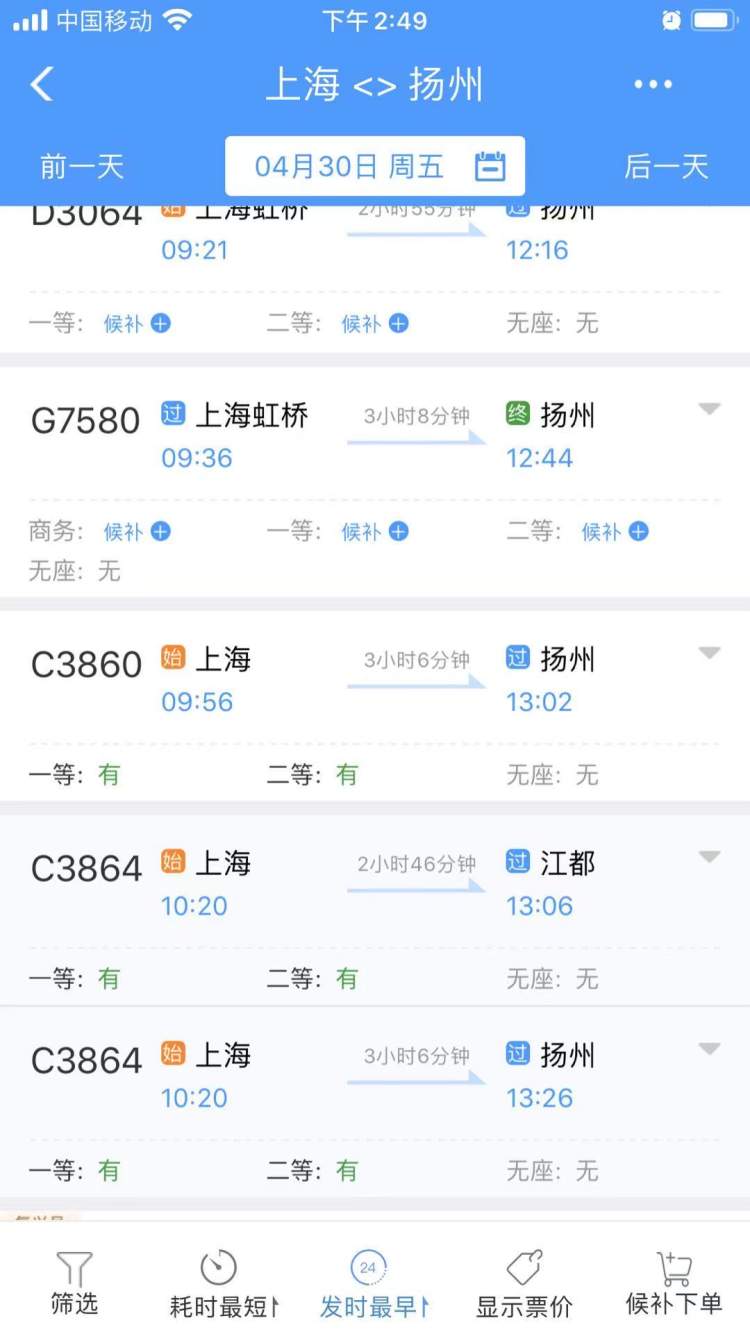Expand details arrow for G7580
The image size is (750, 1334).
tap(709, 409)
